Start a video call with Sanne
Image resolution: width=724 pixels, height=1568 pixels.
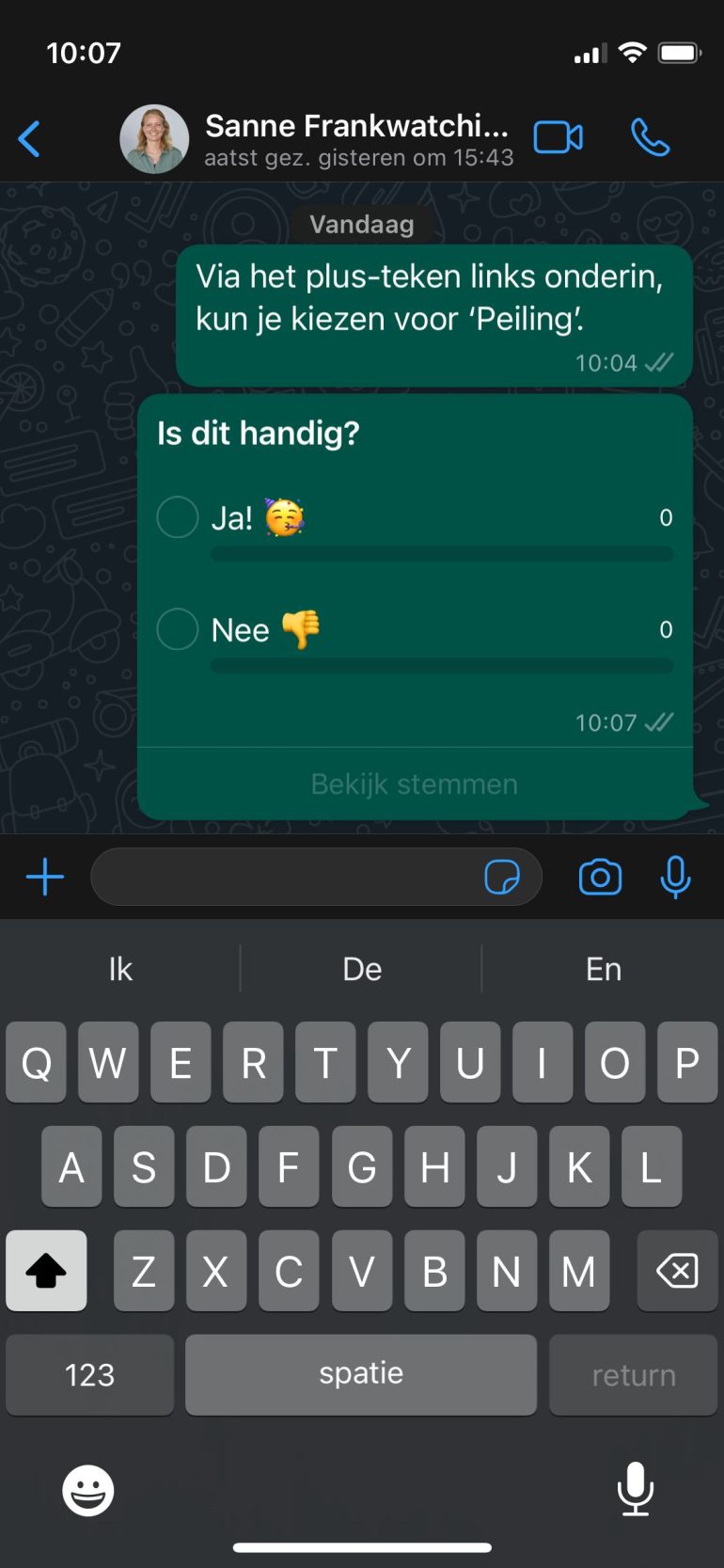558,138
